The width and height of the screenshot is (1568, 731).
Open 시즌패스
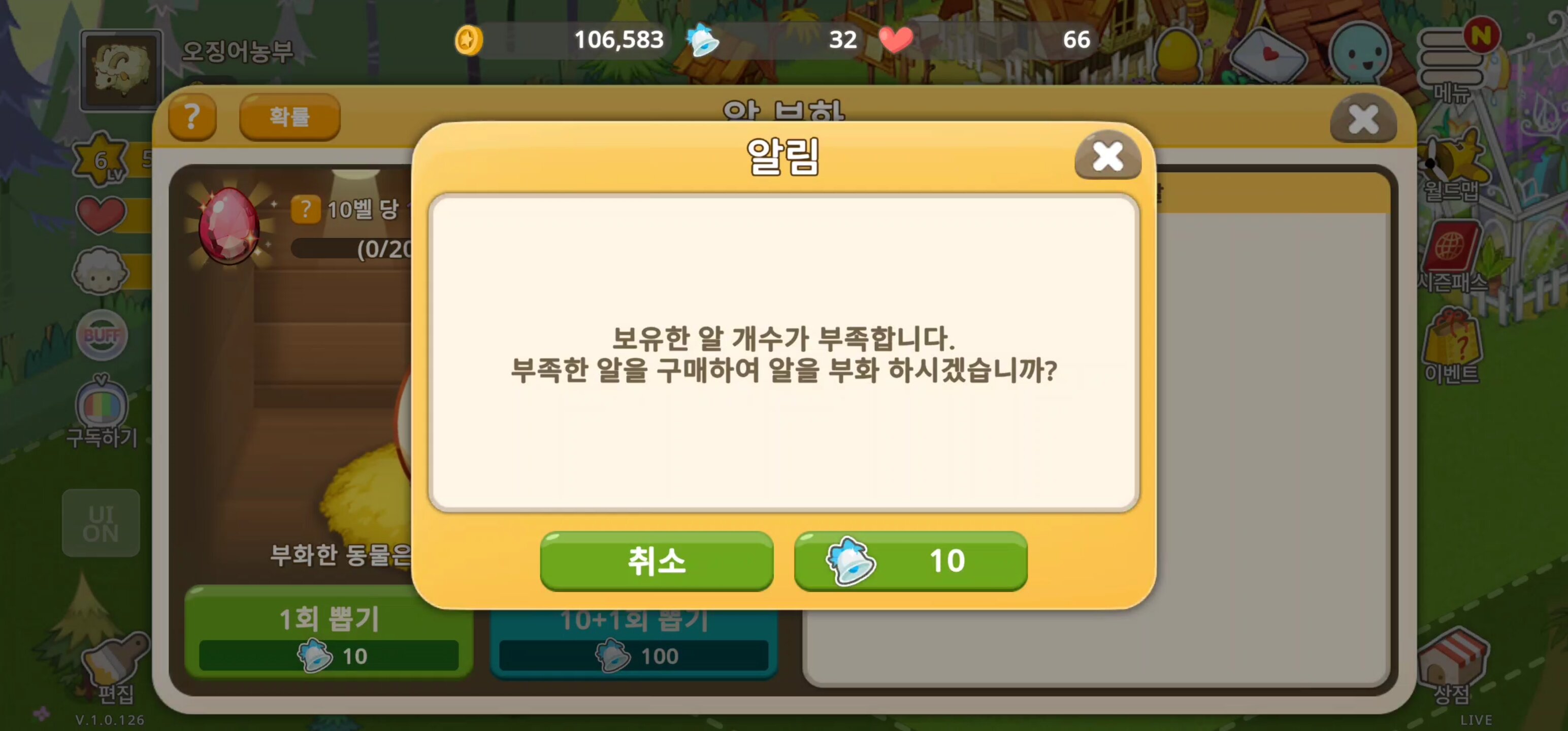point(1451,256)
